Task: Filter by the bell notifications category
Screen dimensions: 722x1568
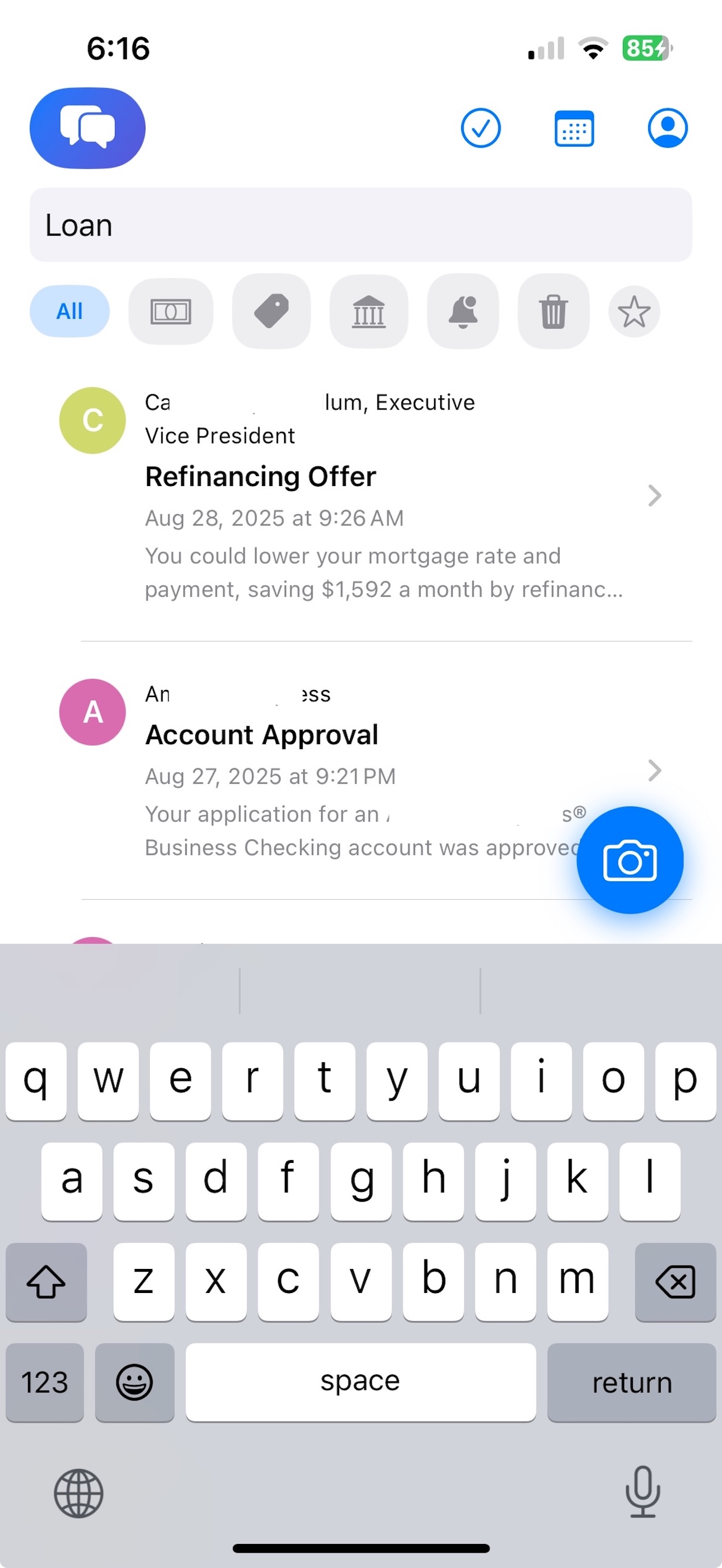Action: [x=463, y=311]
